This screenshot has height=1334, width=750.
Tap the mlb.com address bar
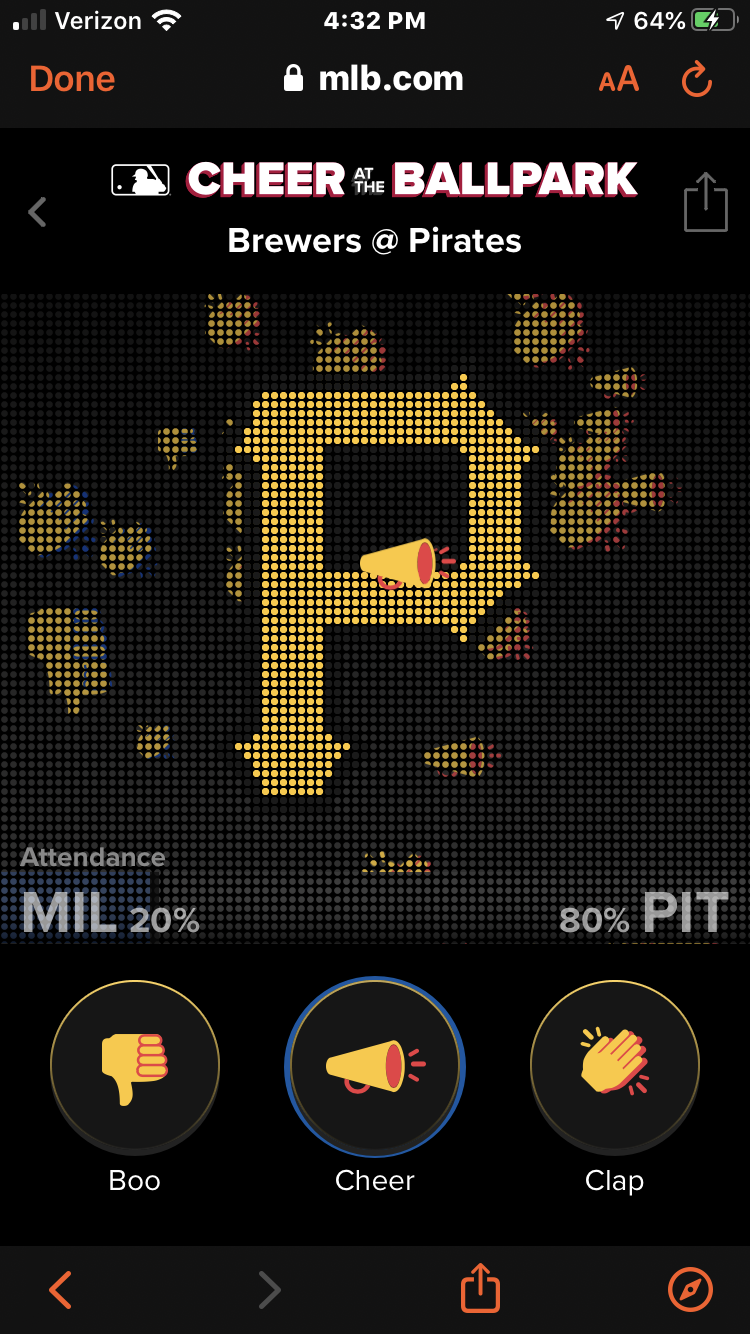coord(375,79)
